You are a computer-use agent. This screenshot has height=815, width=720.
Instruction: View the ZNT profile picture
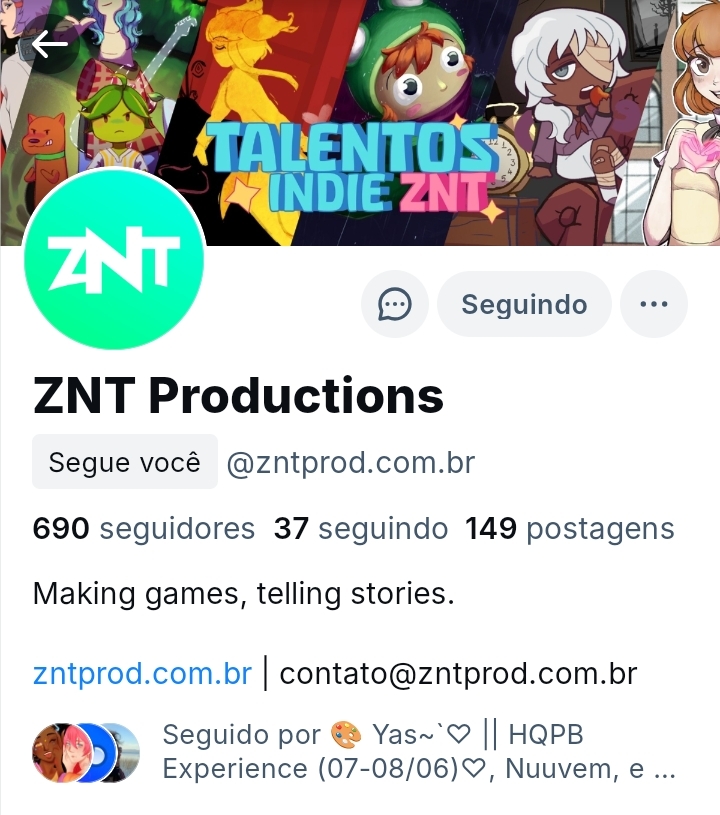(x=113, y=261)
